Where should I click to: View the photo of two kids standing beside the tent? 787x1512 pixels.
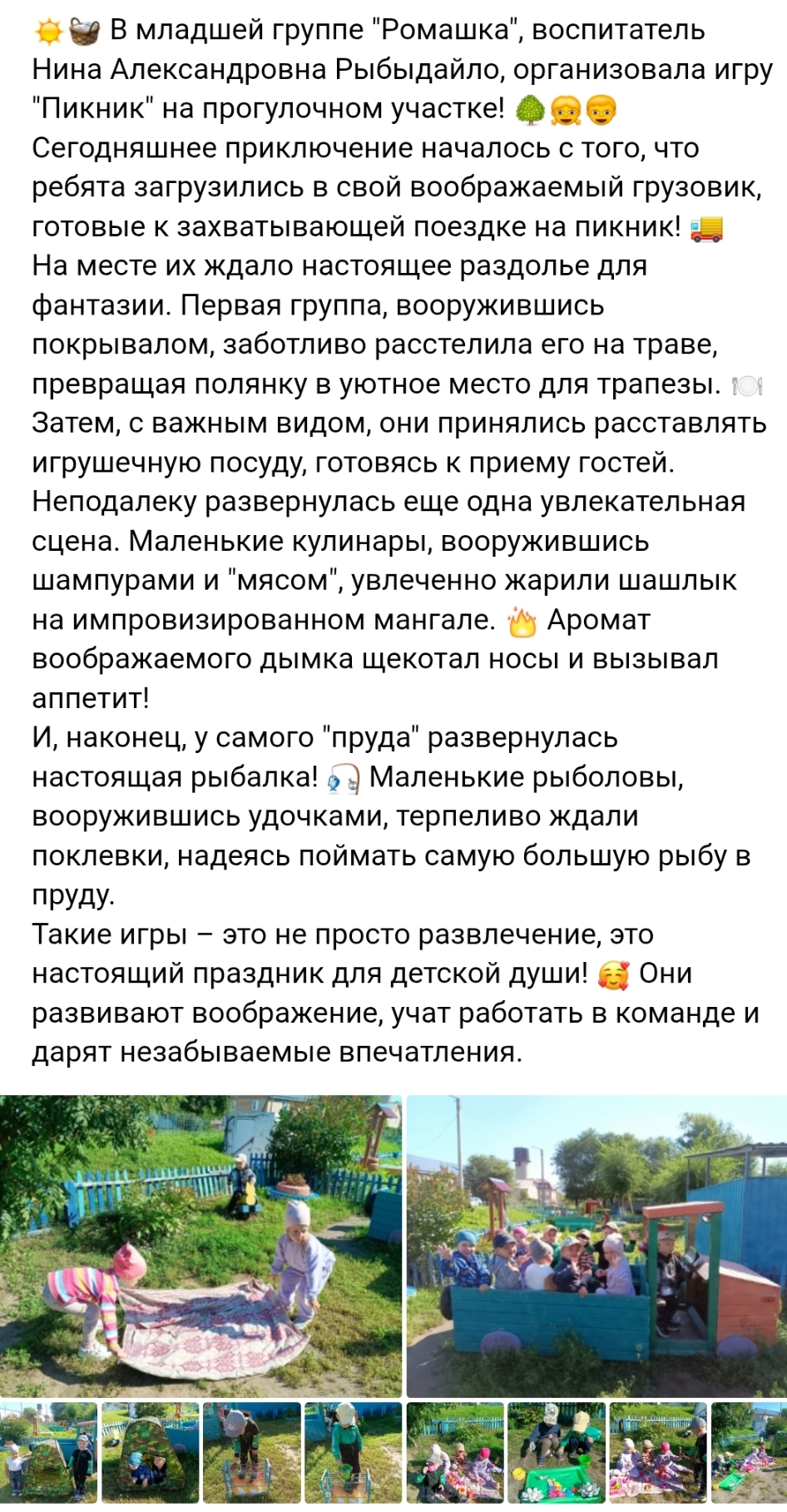tap(48, 1453)
